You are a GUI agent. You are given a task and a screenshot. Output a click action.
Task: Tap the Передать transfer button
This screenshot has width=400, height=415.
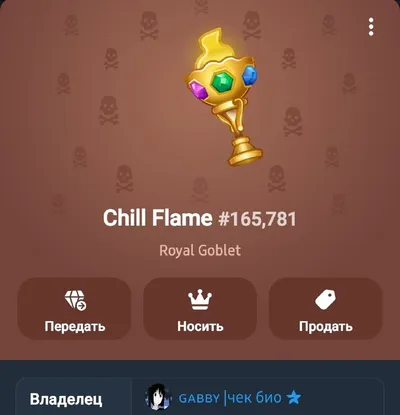click(x=74, y=308)
